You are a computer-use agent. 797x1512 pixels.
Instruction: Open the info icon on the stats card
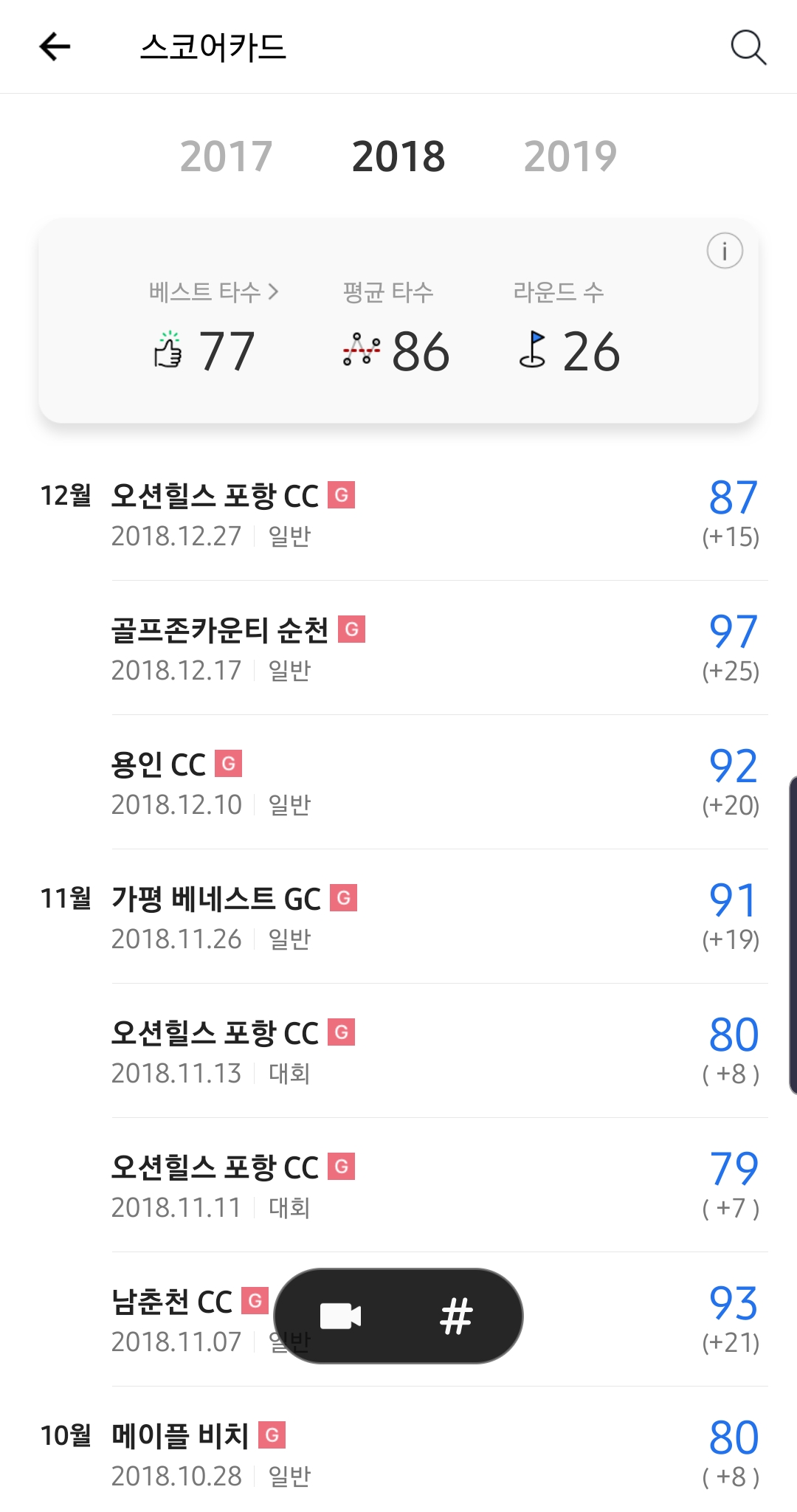click(724, 251)
